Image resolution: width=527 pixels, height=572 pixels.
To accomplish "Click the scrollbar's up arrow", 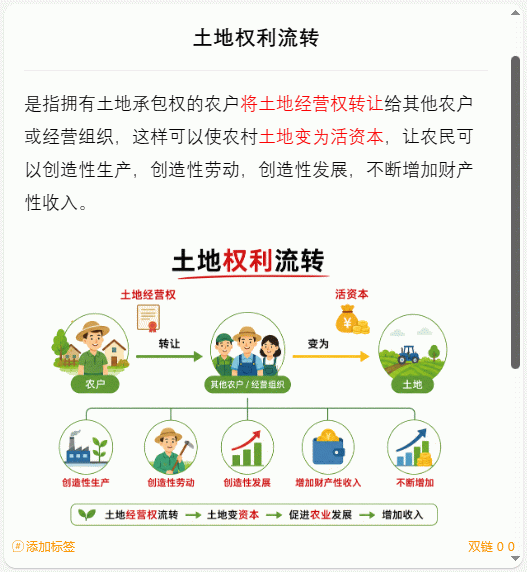I will tap(515, 13).
